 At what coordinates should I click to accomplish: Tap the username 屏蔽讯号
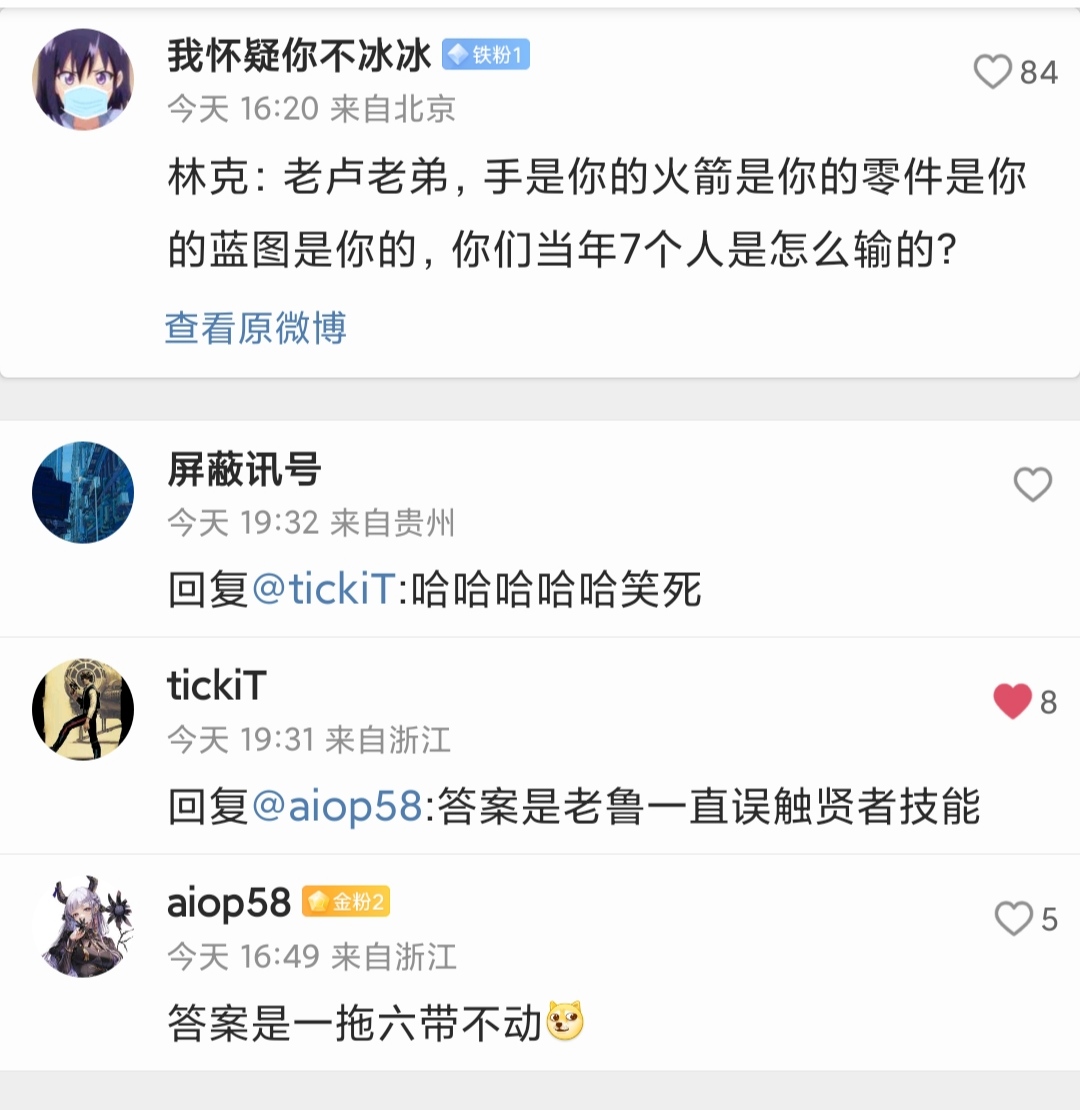click(x=244, y=468)
